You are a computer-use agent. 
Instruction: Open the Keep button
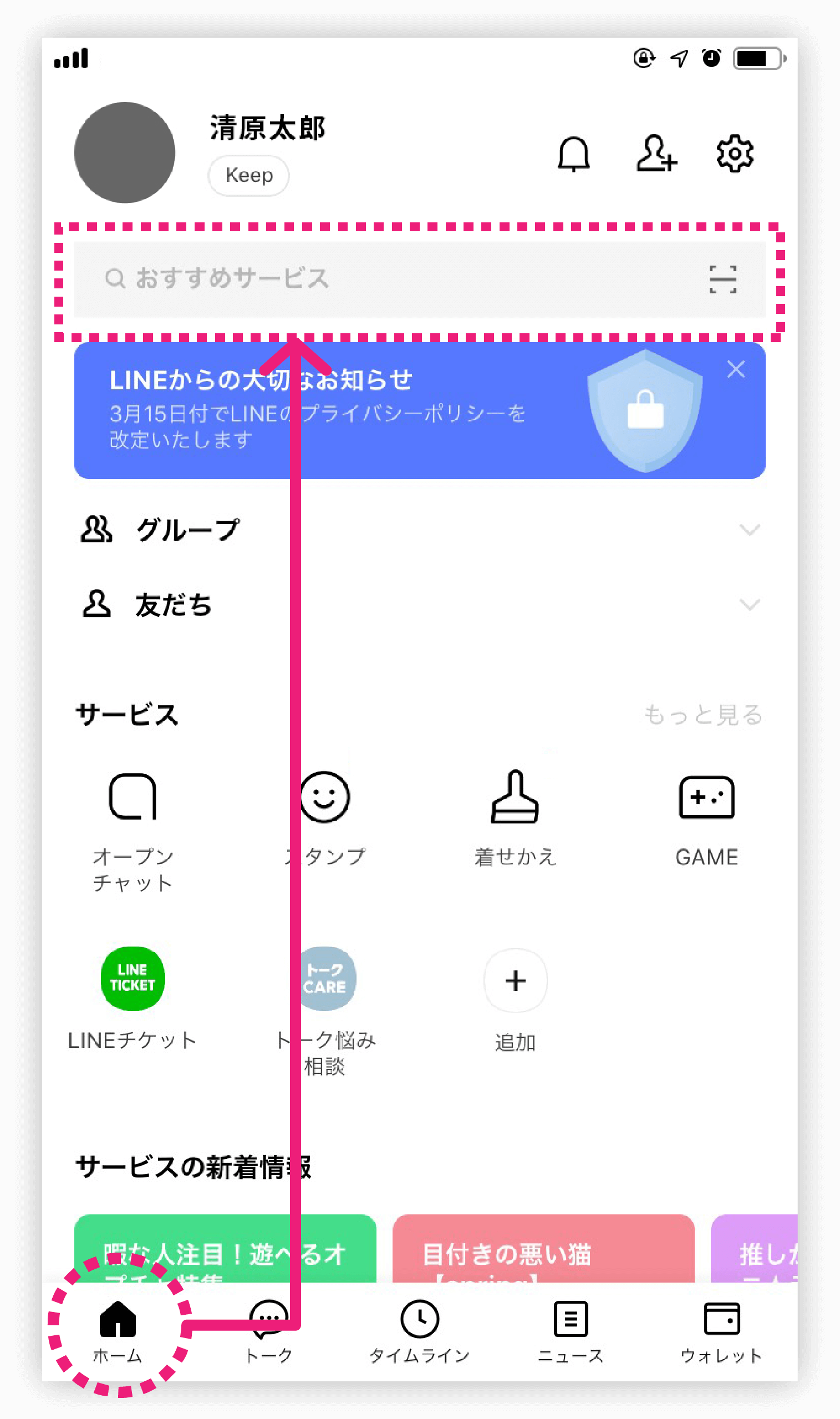248,175
